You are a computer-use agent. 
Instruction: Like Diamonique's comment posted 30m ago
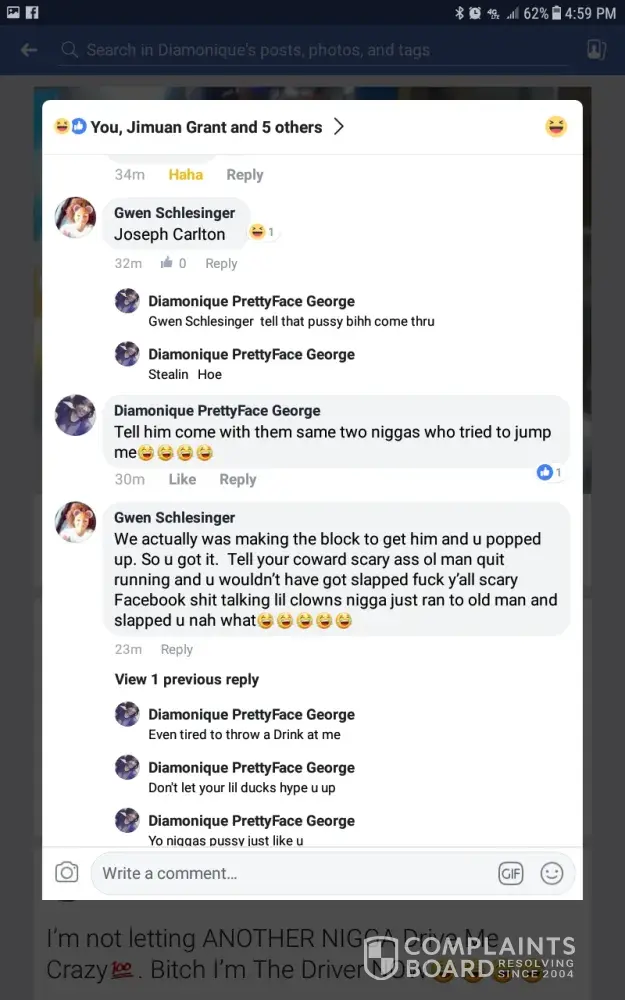[182, 479]
